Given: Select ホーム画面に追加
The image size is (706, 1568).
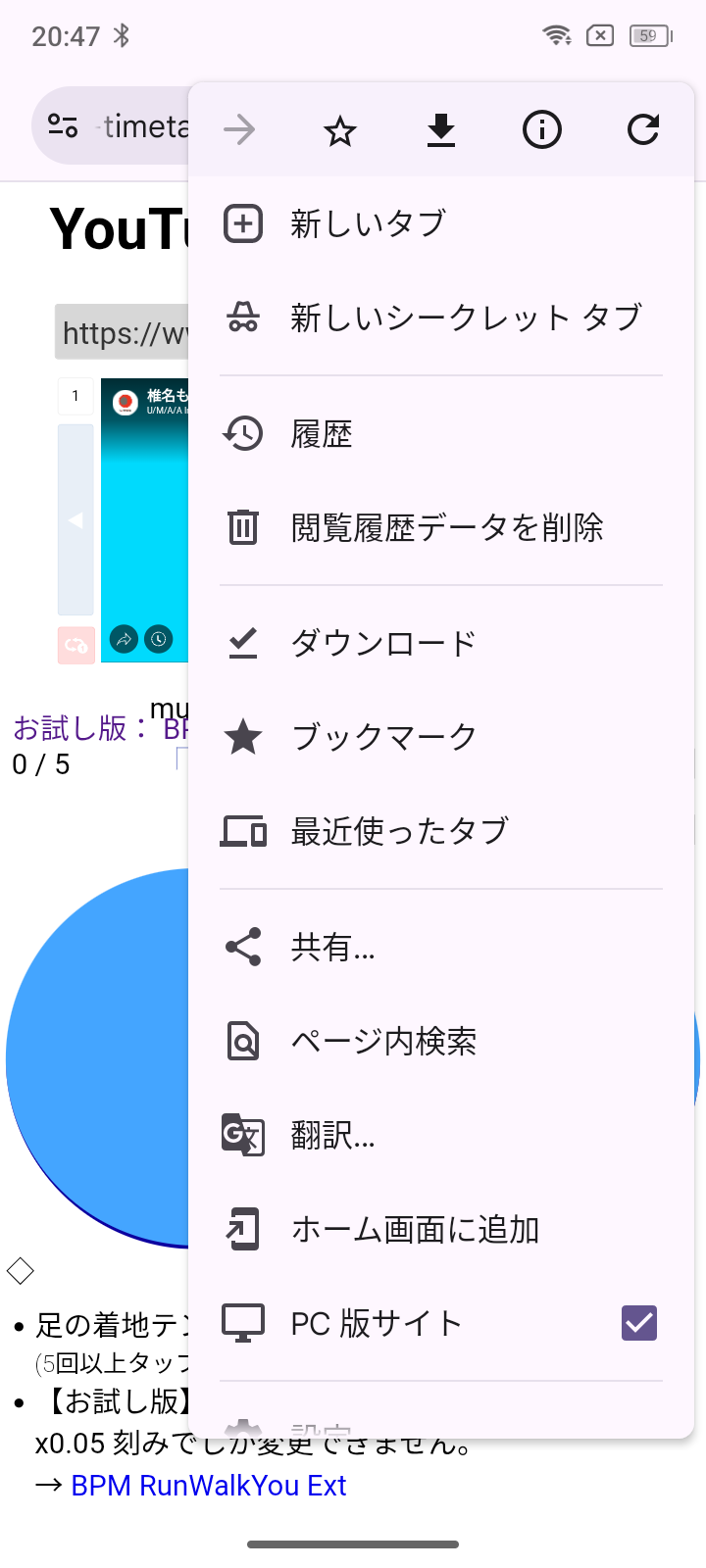Looking at the screenshot, I should click(x=415, y=1229).
